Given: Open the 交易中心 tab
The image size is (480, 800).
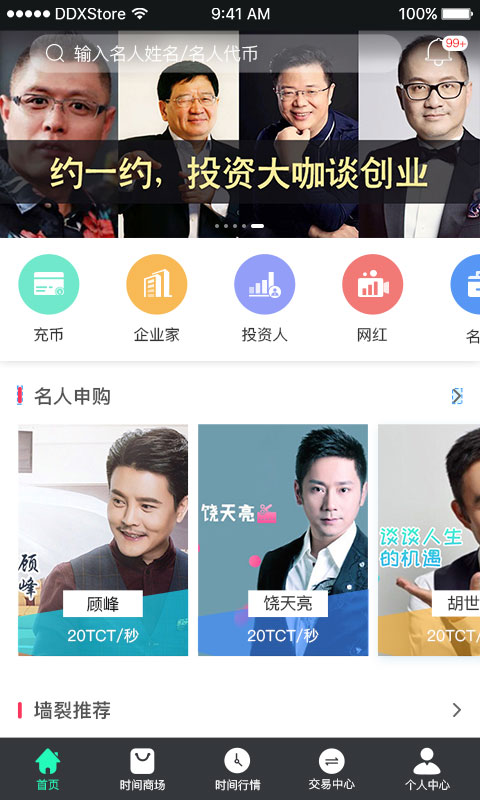Looking at the screenshot, I should pos(332,769).
